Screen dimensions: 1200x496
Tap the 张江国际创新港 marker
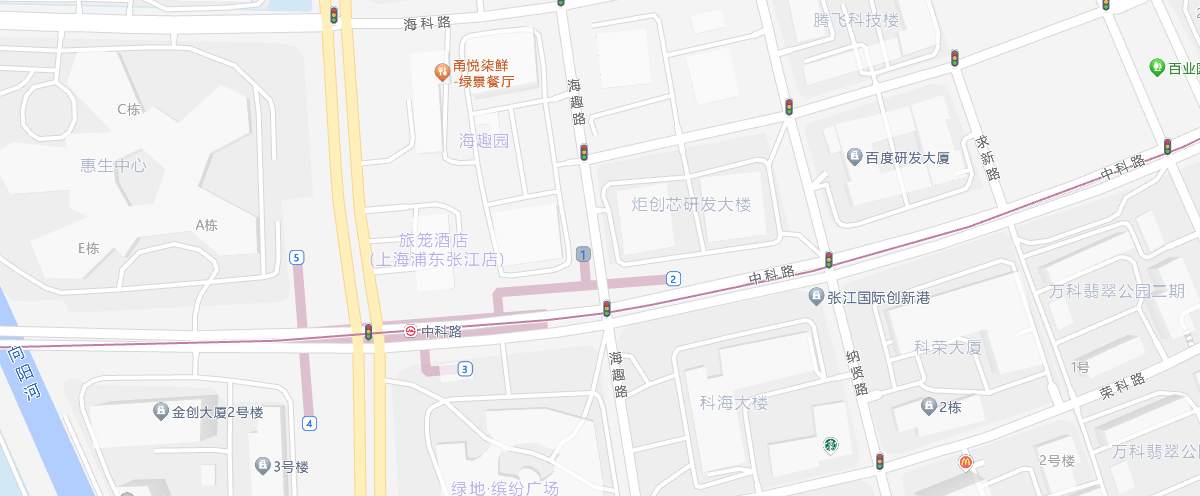coord(816,297)
